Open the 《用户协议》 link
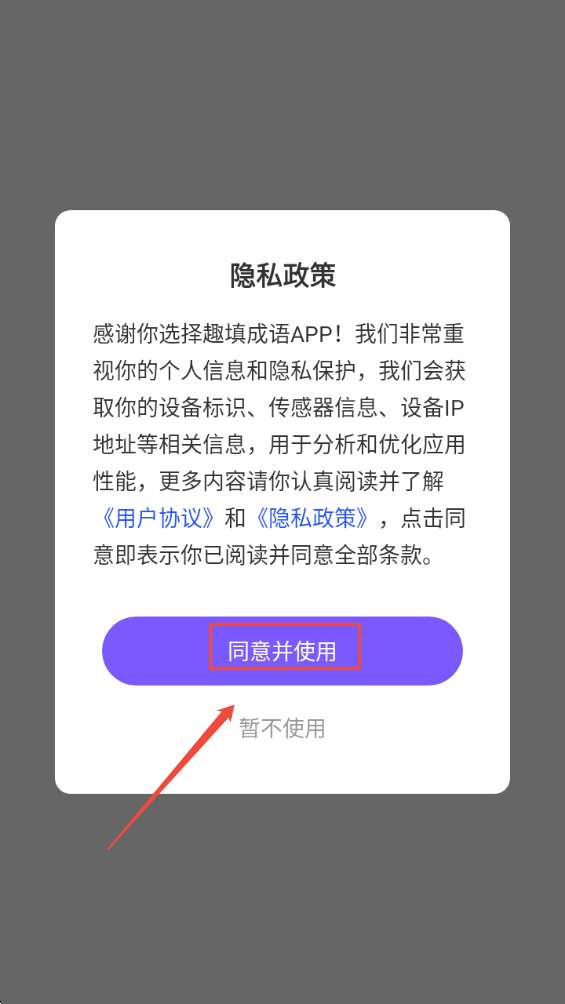 click(x=157, y=518)
